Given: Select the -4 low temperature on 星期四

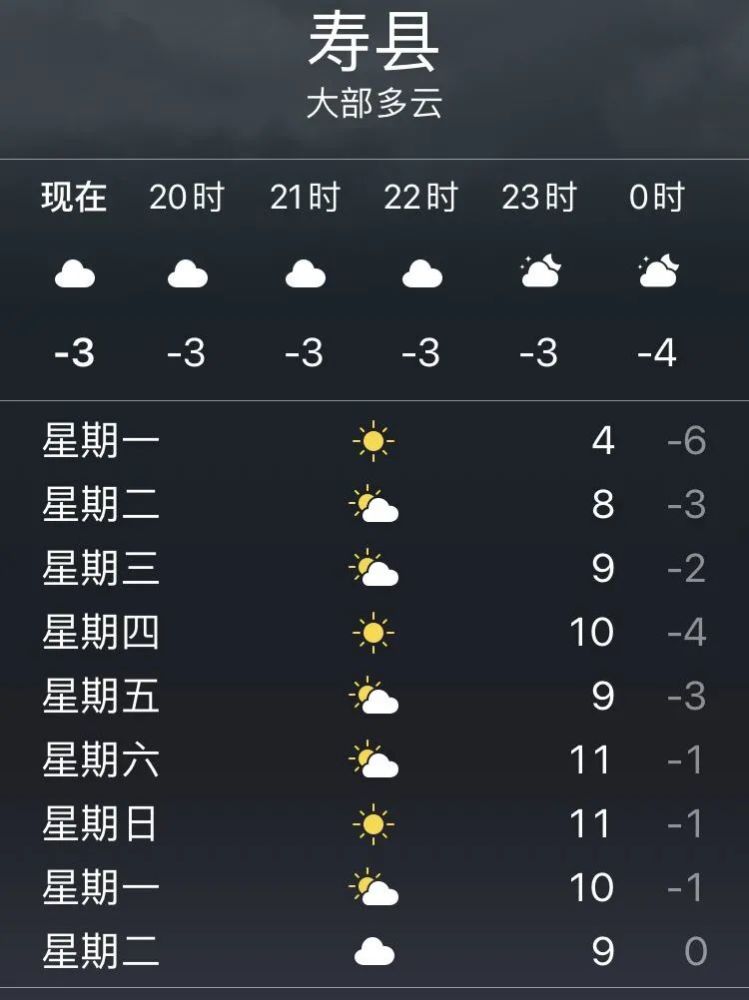Looking at the screenshot, I should tap(684, 632).
